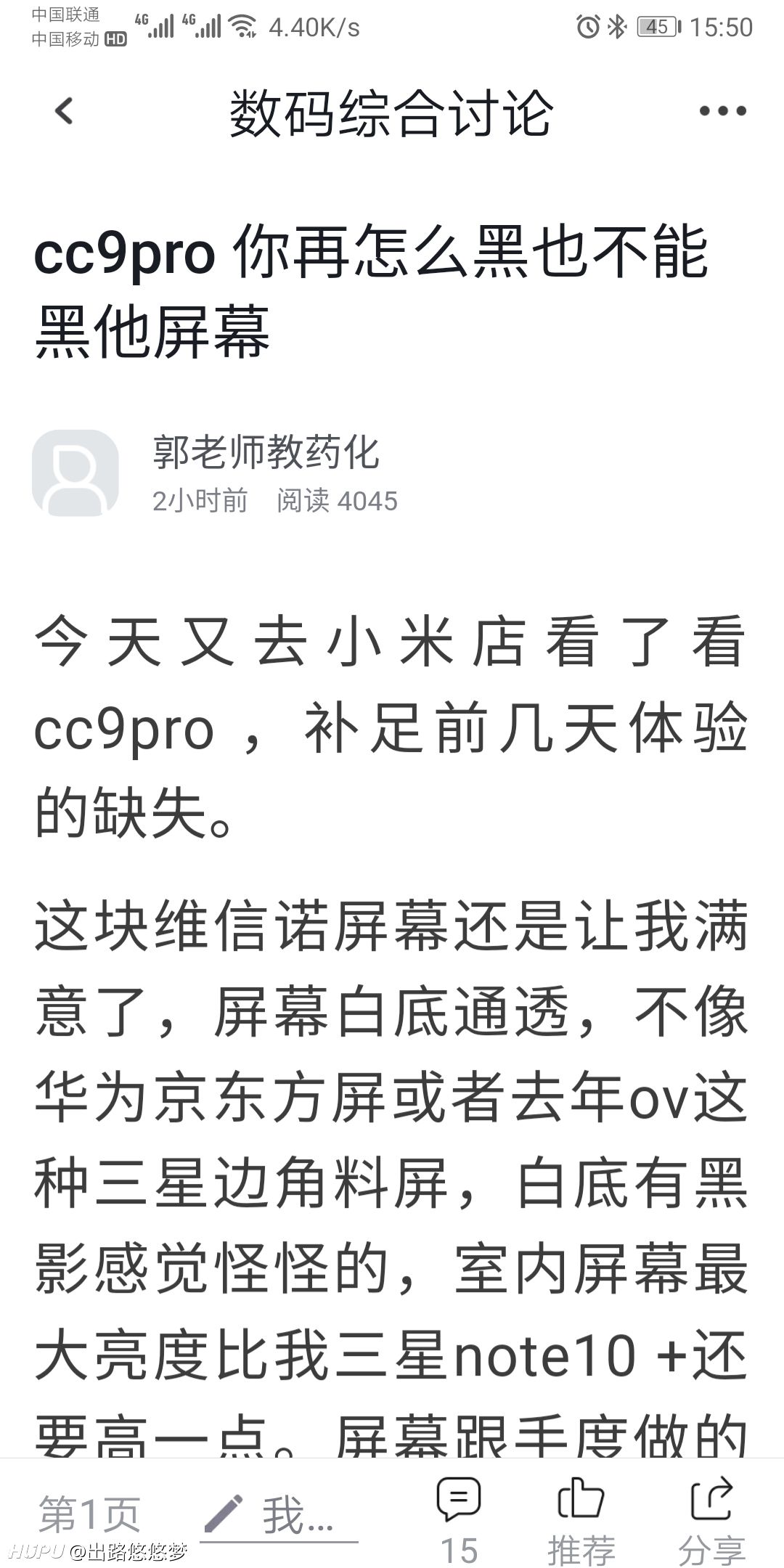Open author 郭老师教药化's avatar
This screenshot has height=1568, width=784.
[75, 473]
